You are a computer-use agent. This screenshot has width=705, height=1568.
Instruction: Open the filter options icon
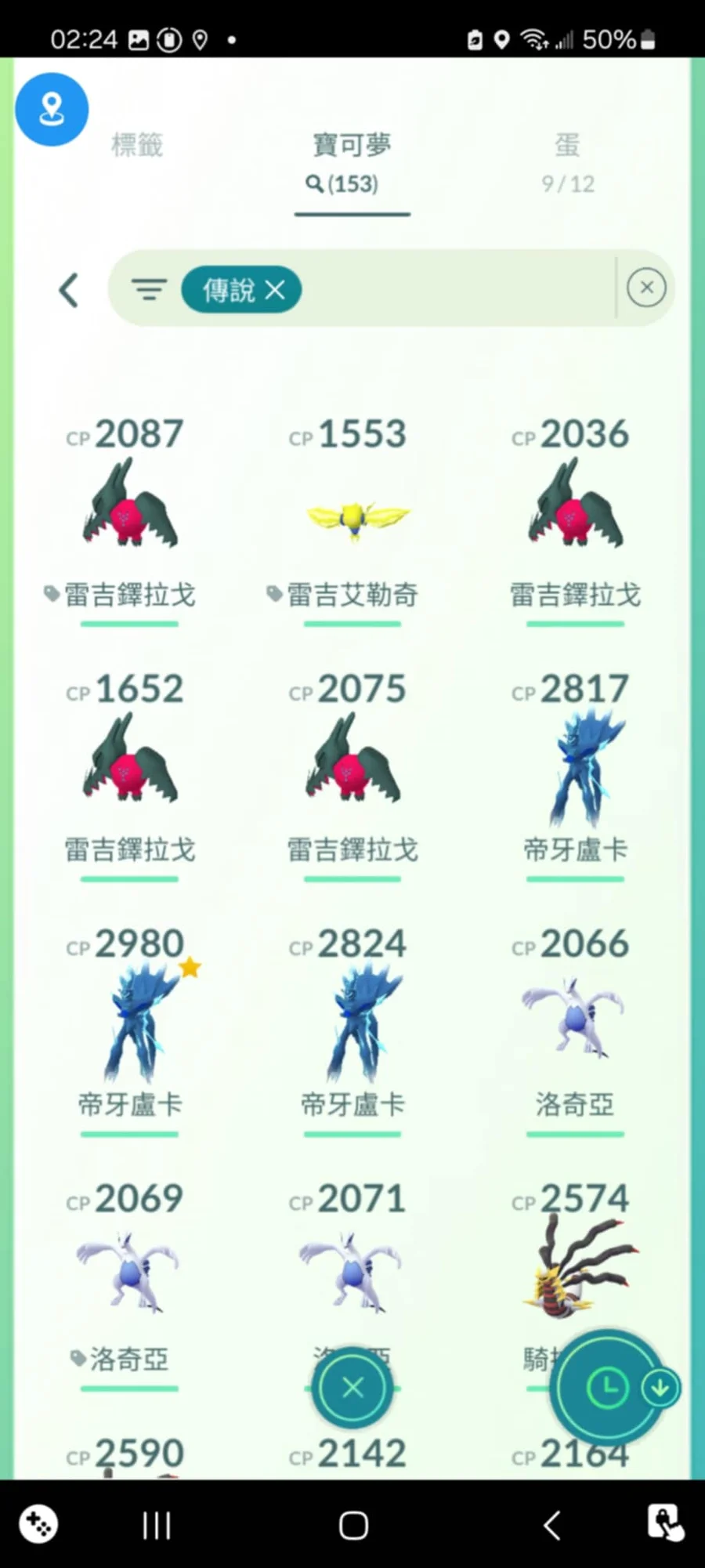click(149, 290)
